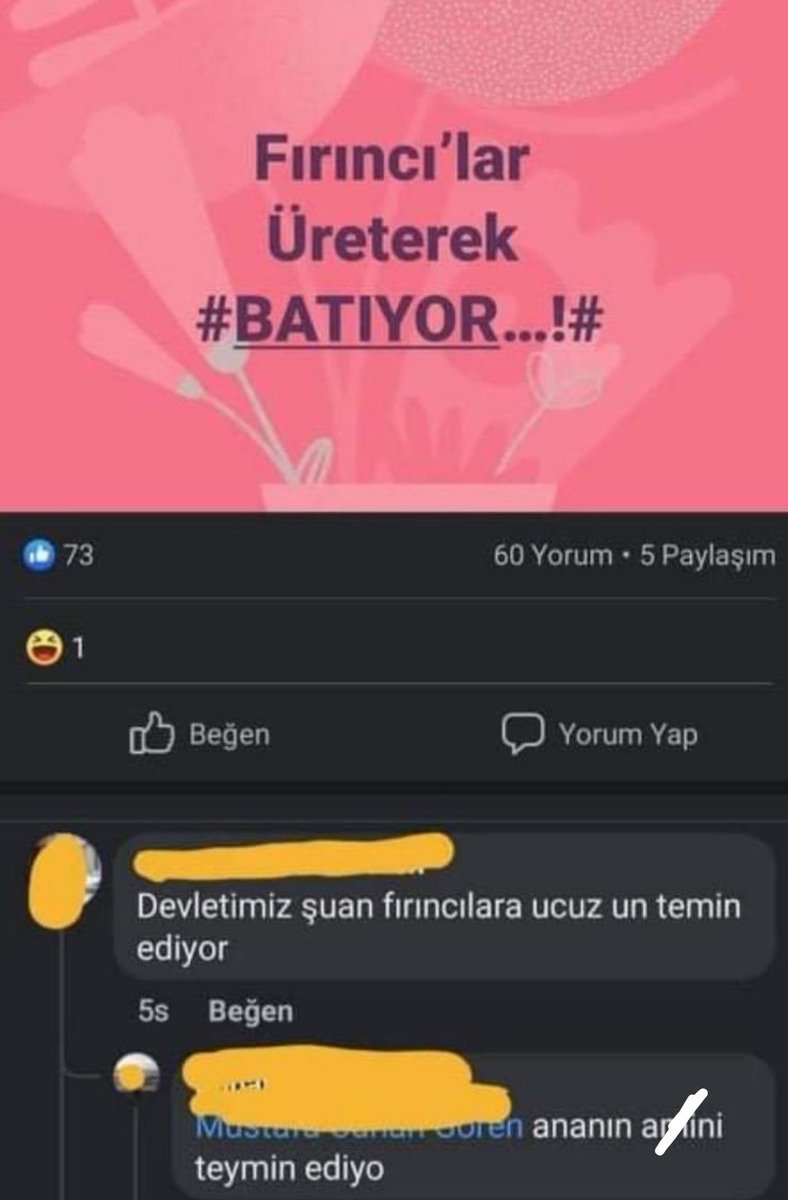Like the post with Beğen button
Image resolution: width=788 pixels, height=1200 pixels.
pos(200,735)
